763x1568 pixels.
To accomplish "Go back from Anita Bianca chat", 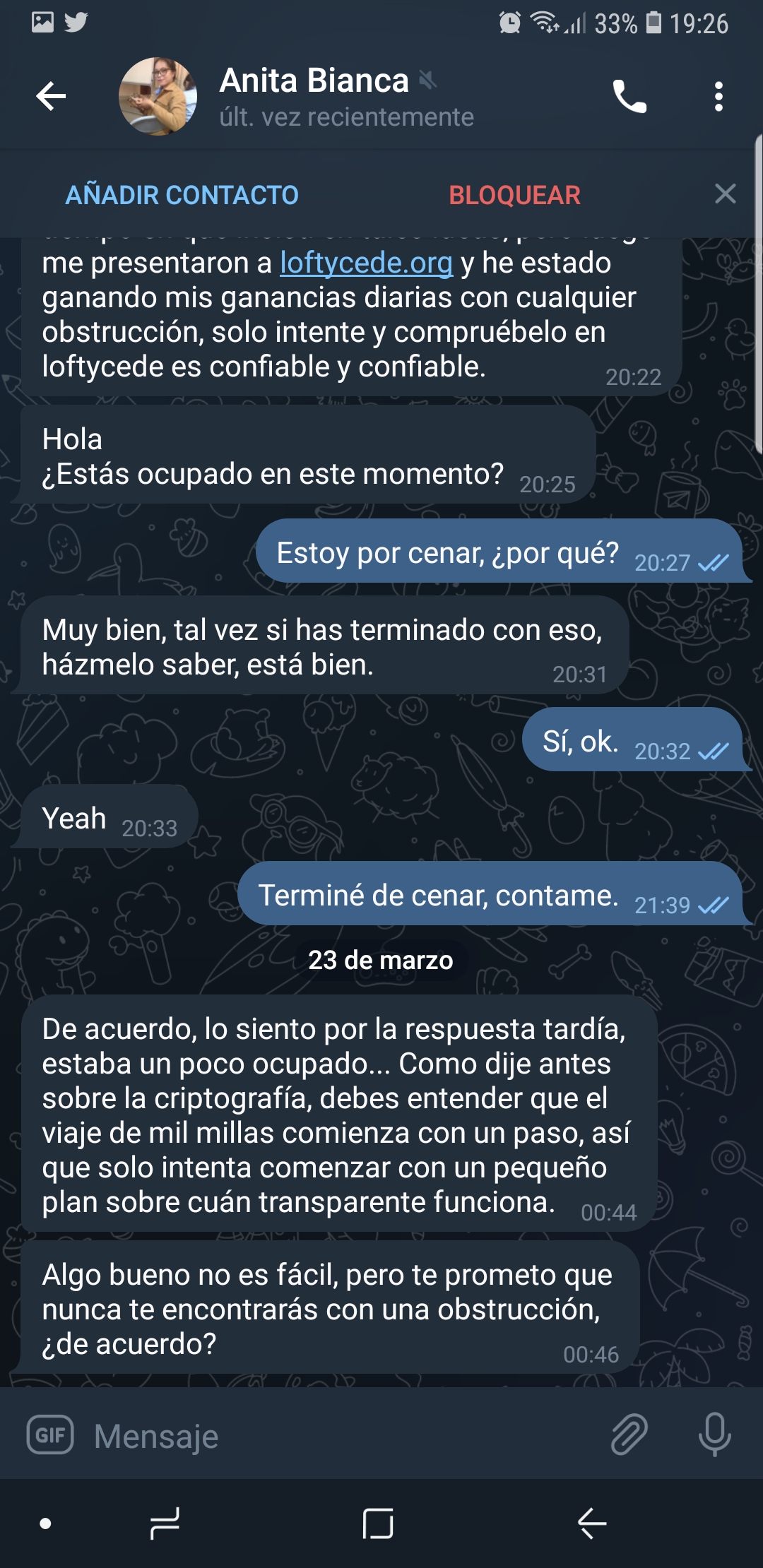I will [51, 96].
